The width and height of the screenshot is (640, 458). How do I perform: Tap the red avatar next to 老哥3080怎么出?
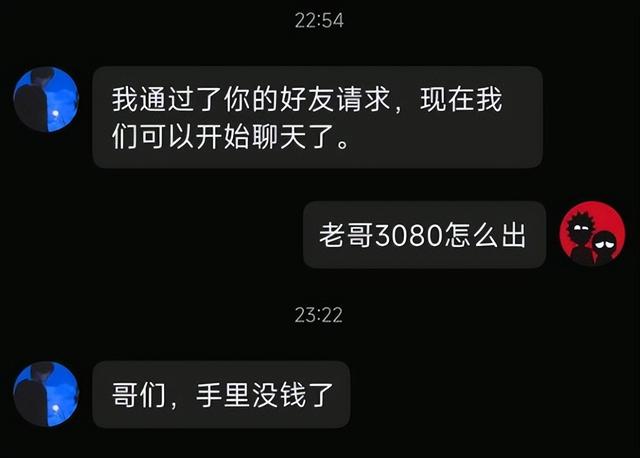tap(592, 234)
